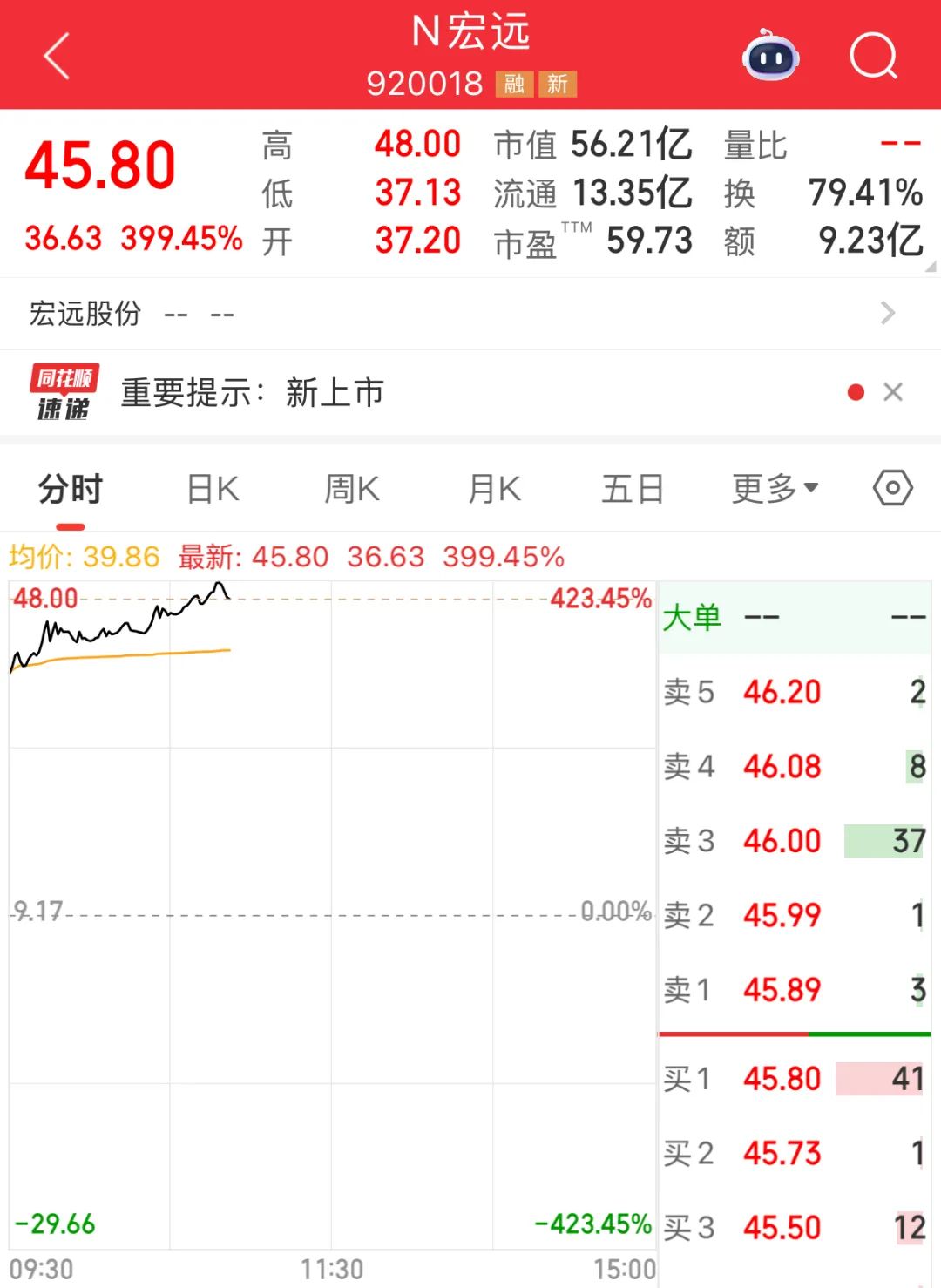Image resolution: width=941 pixels, height=1288 pixels.
Task: Open the robot AI assistant icon
Action: 771,57
